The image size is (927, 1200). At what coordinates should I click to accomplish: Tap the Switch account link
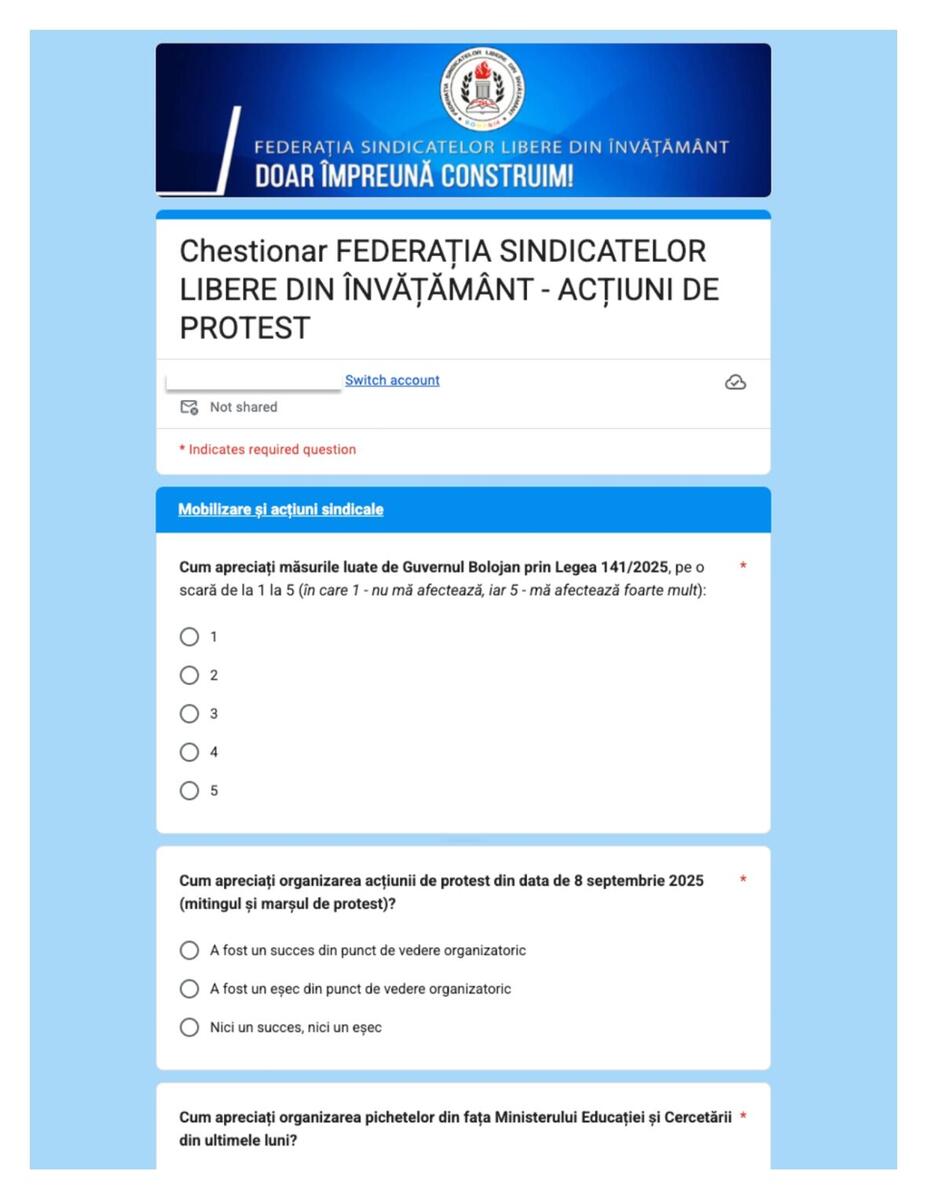392,380
